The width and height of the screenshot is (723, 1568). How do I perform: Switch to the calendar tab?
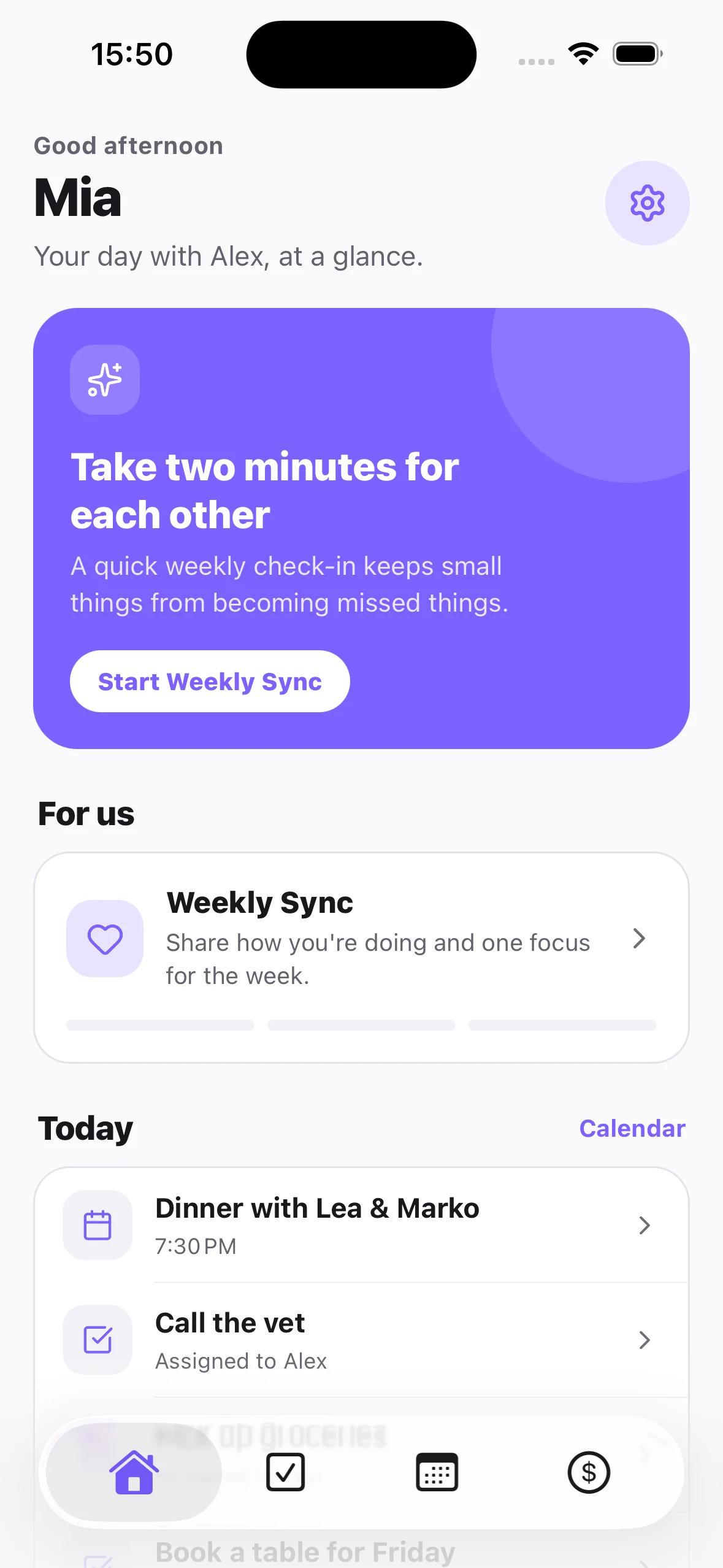tap(437, 1472)
